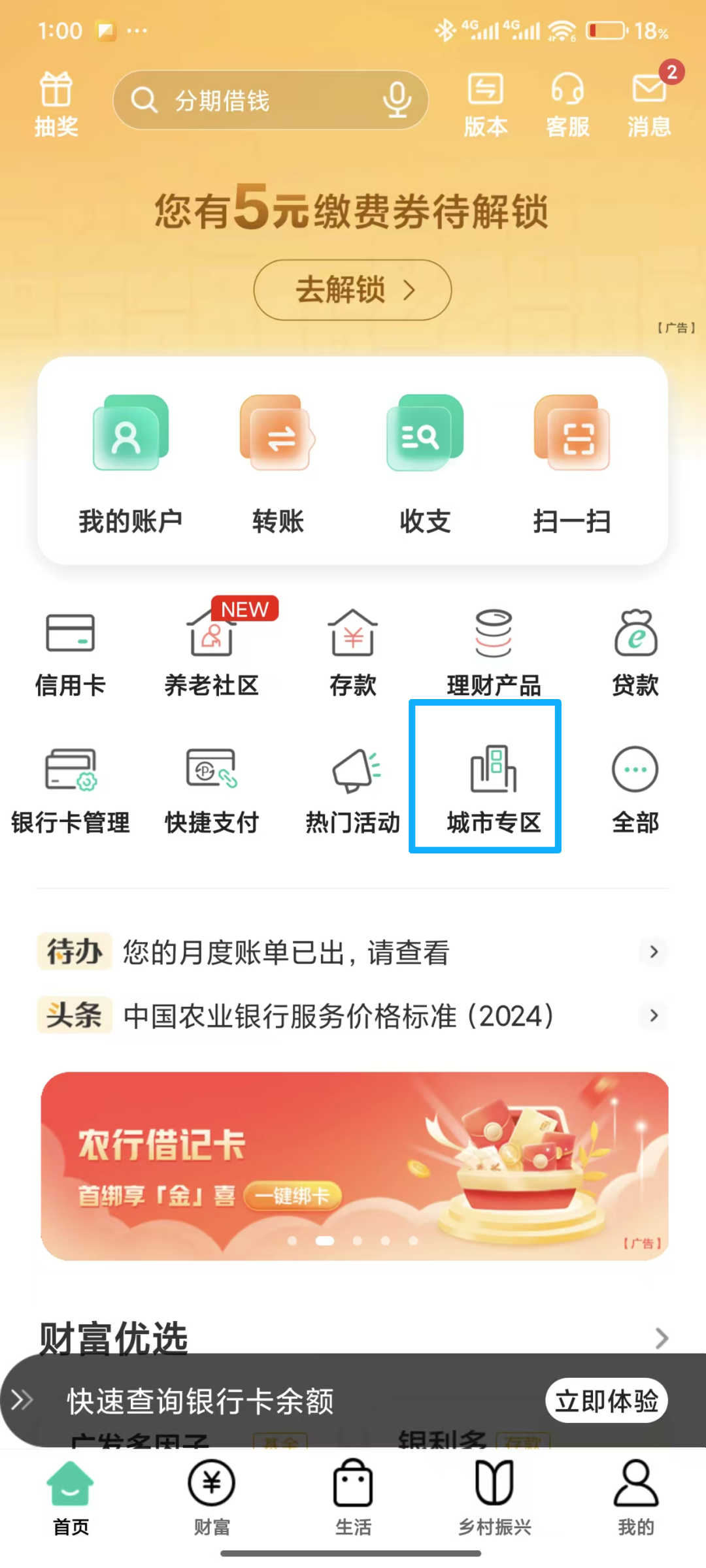This screenshot has width=706, height=1568.
Task: Open 扫一扫 scanner
Action: [x=572, y=464]
